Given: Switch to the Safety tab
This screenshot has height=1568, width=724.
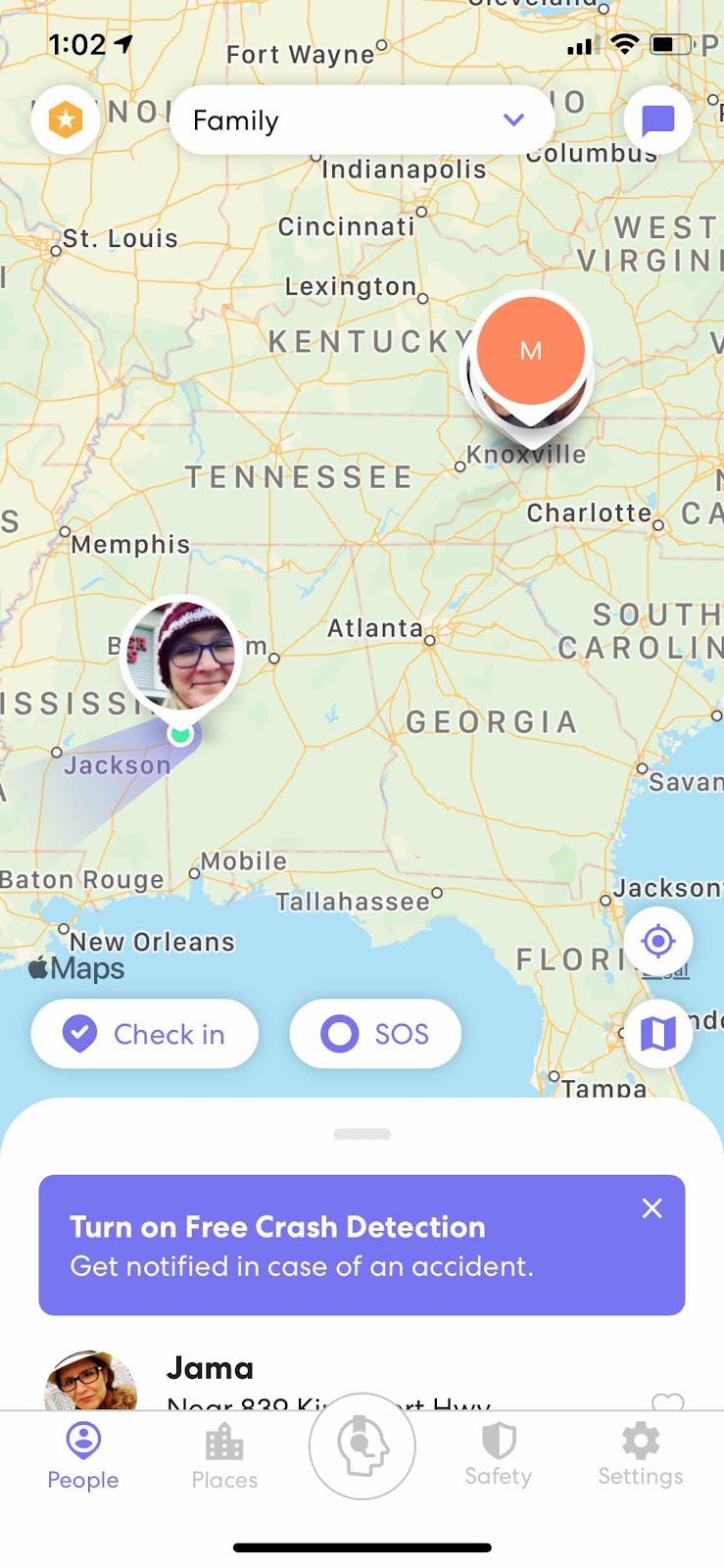Looking at the screenshot, I should coord(499,1455).
